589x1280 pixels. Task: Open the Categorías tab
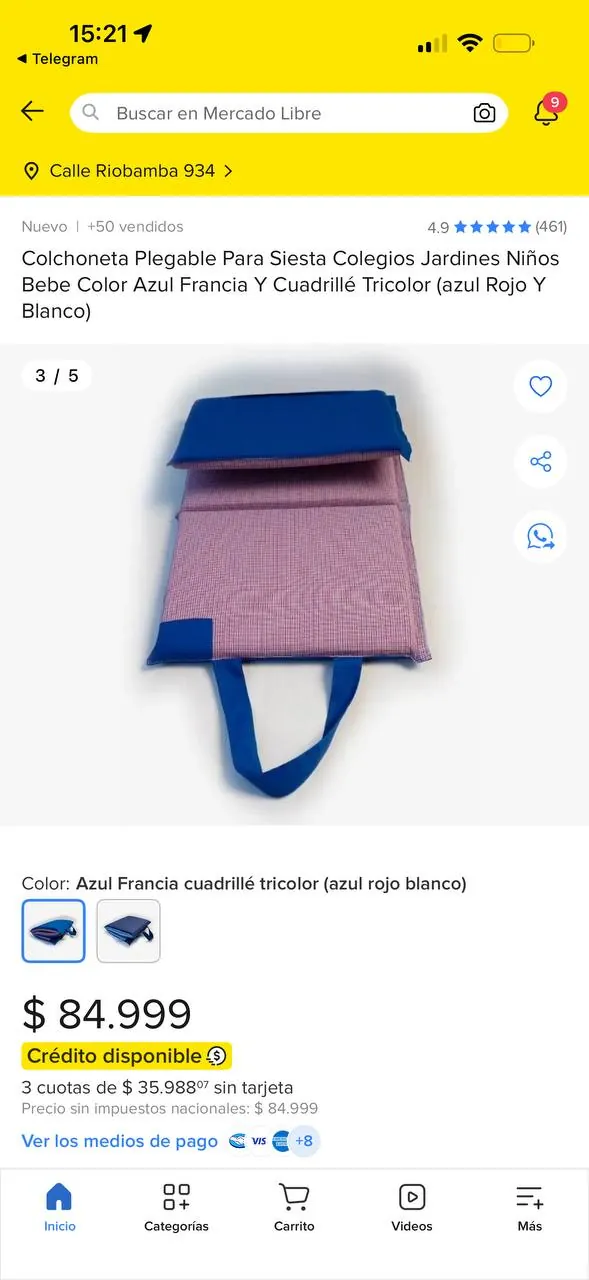(x=176, y=1208)
